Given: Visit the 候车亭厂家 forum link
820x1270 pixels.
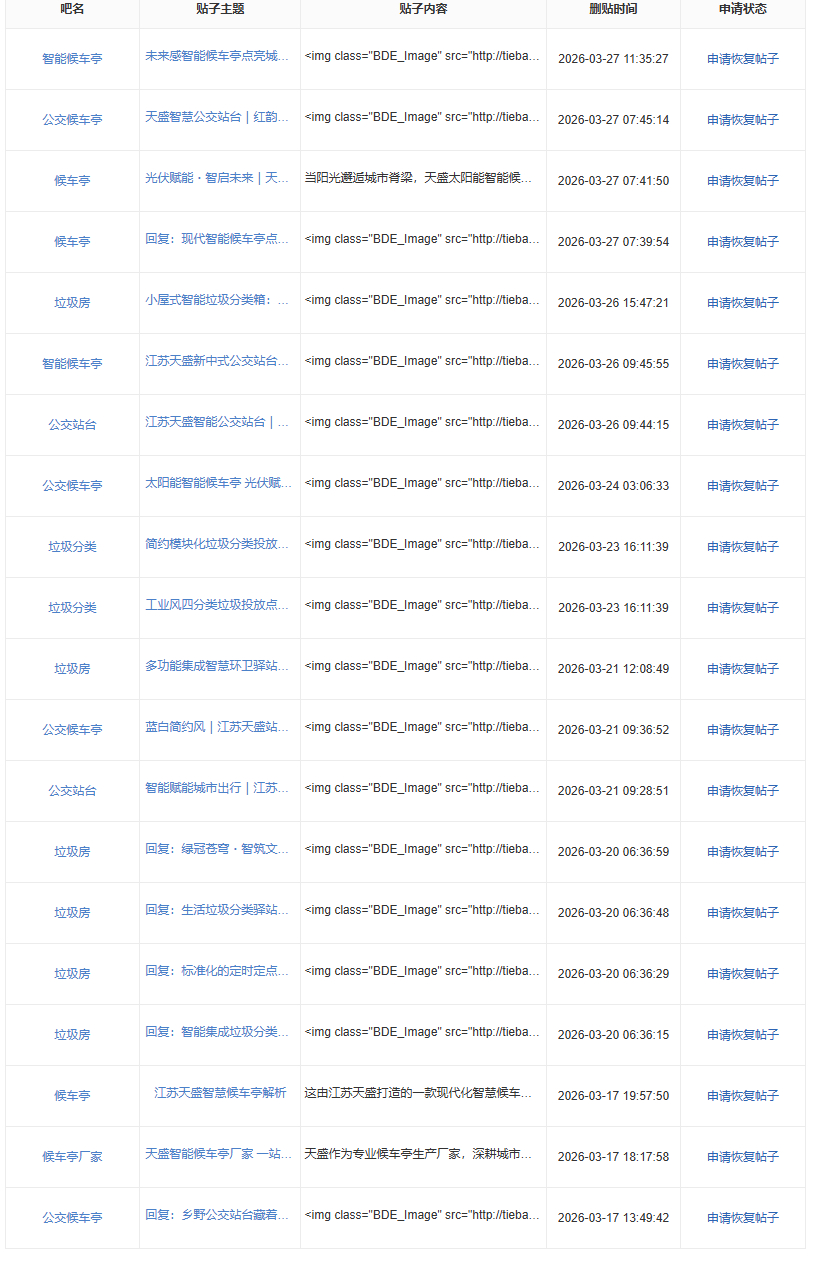Looking at the screenshot, I should coord(72,1157).
